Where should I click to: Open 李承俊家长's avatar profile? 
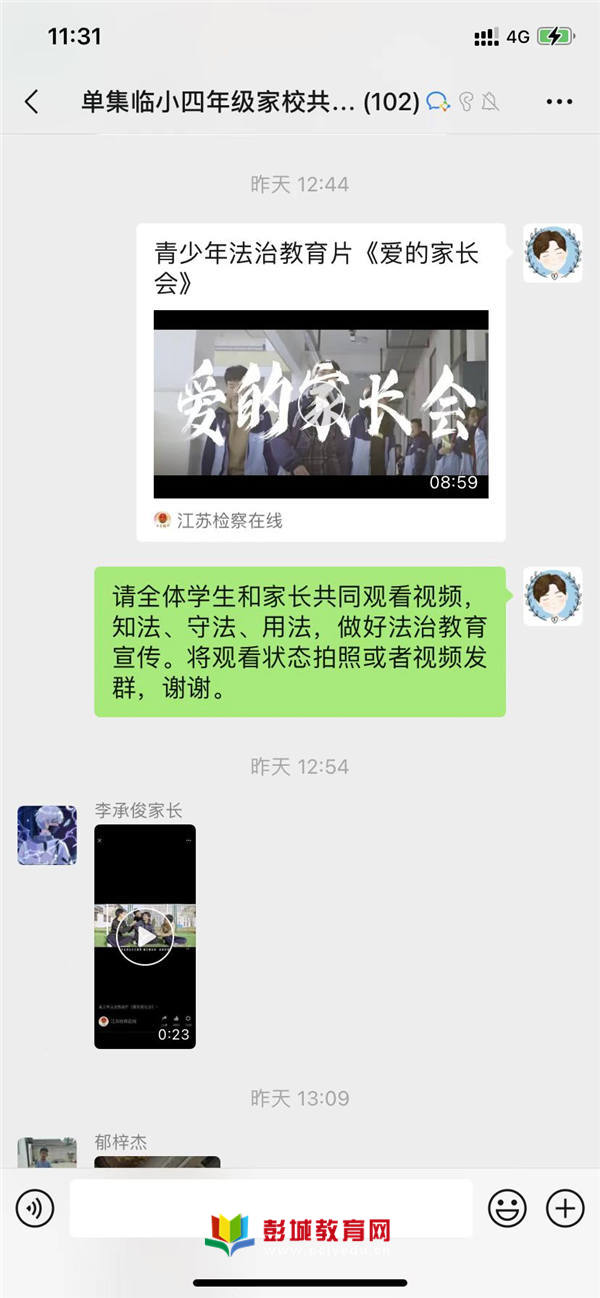47,835
